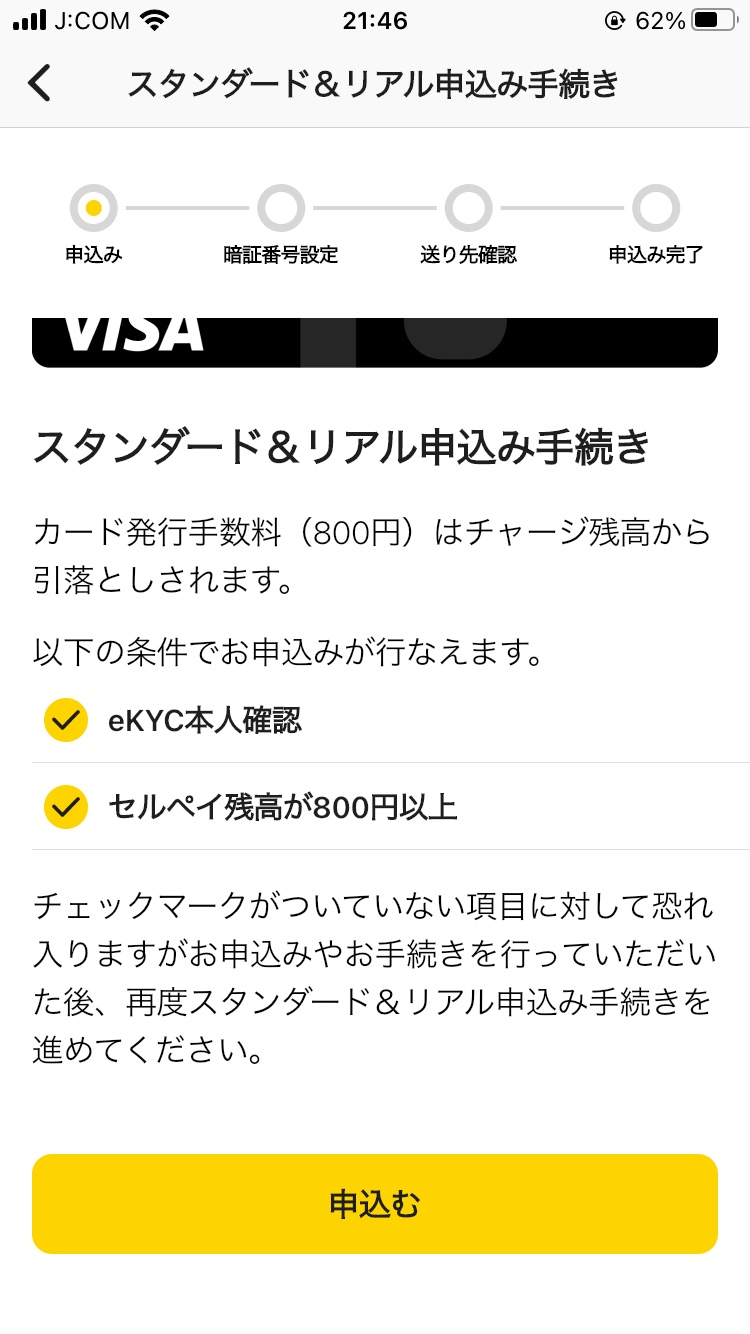Tap the step progress indicator line

pyautogui.click(x=375, y=208)
